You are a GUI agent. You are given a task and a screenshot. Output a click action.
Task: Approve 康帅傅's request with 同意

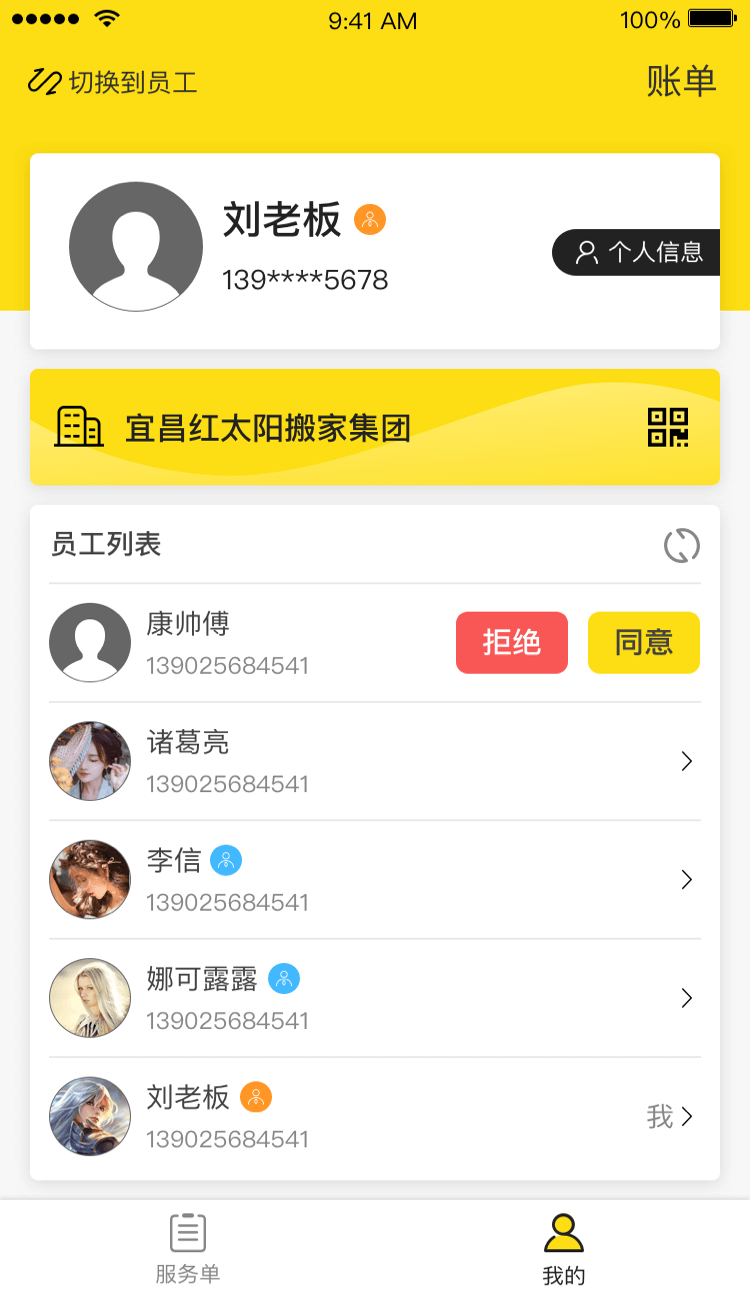point(643,642)
